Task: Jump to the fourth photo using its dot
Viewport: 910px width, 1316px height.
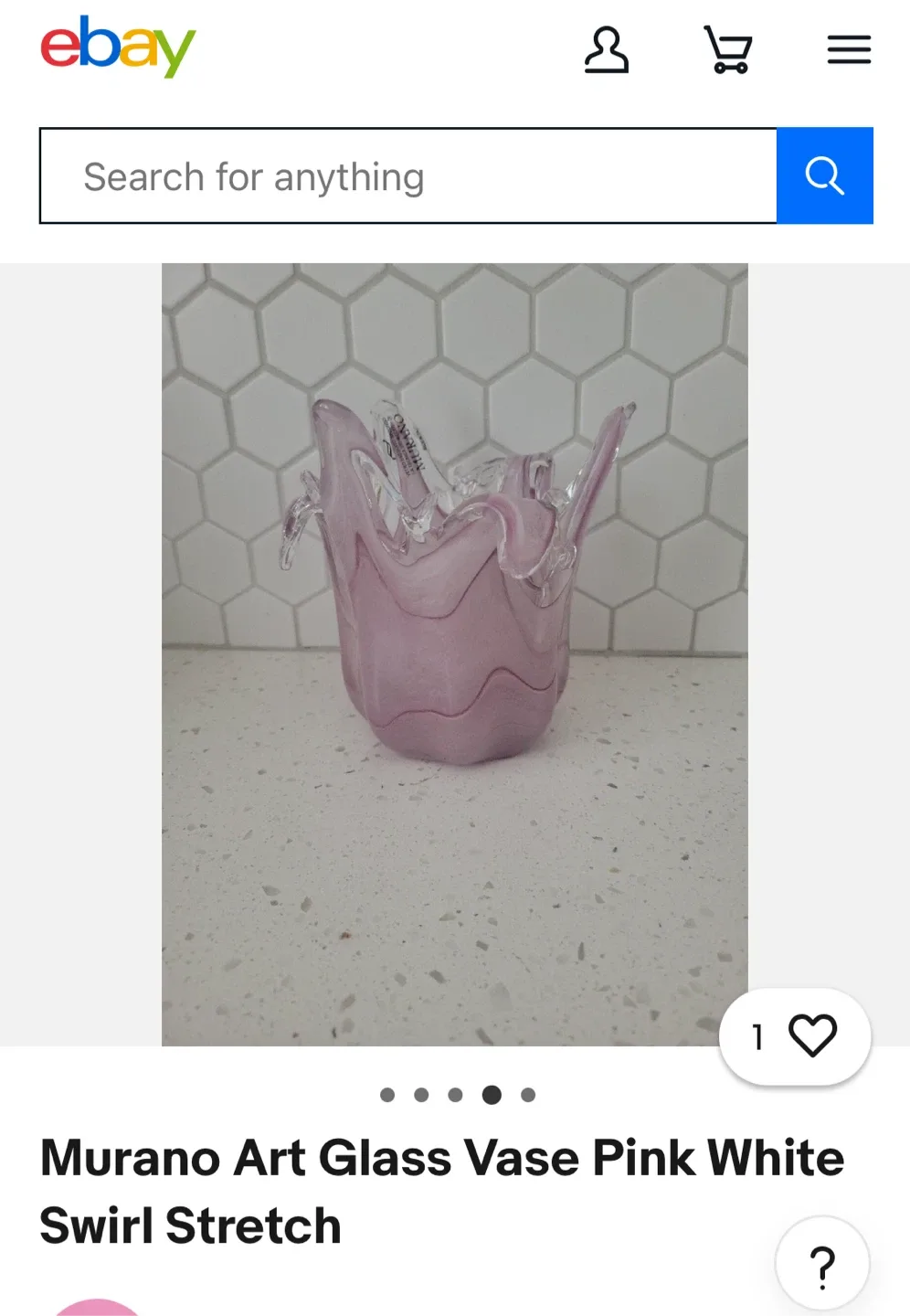Action: point(491,1094)
